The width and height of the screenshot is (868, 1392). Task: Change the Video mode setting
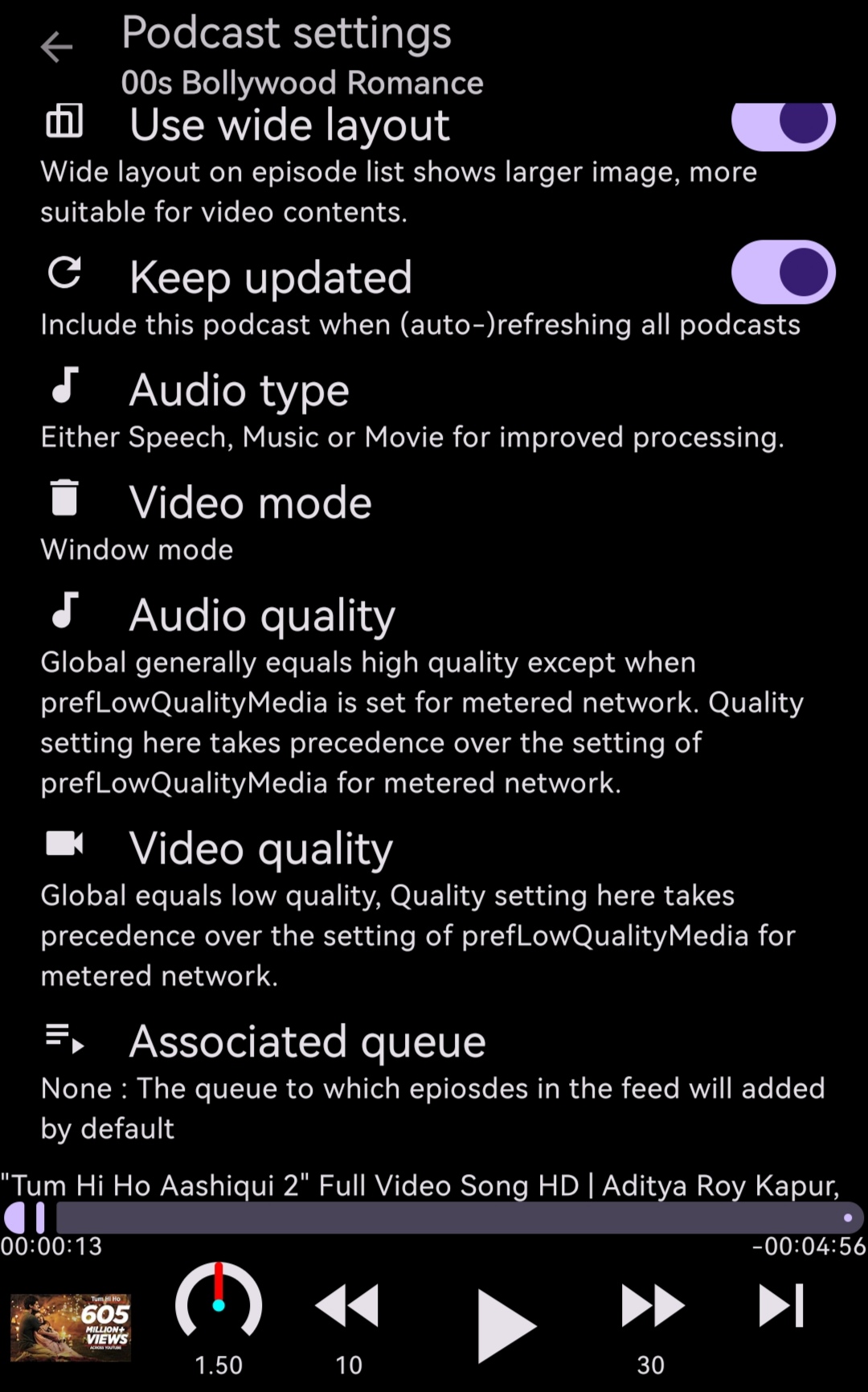250,504
